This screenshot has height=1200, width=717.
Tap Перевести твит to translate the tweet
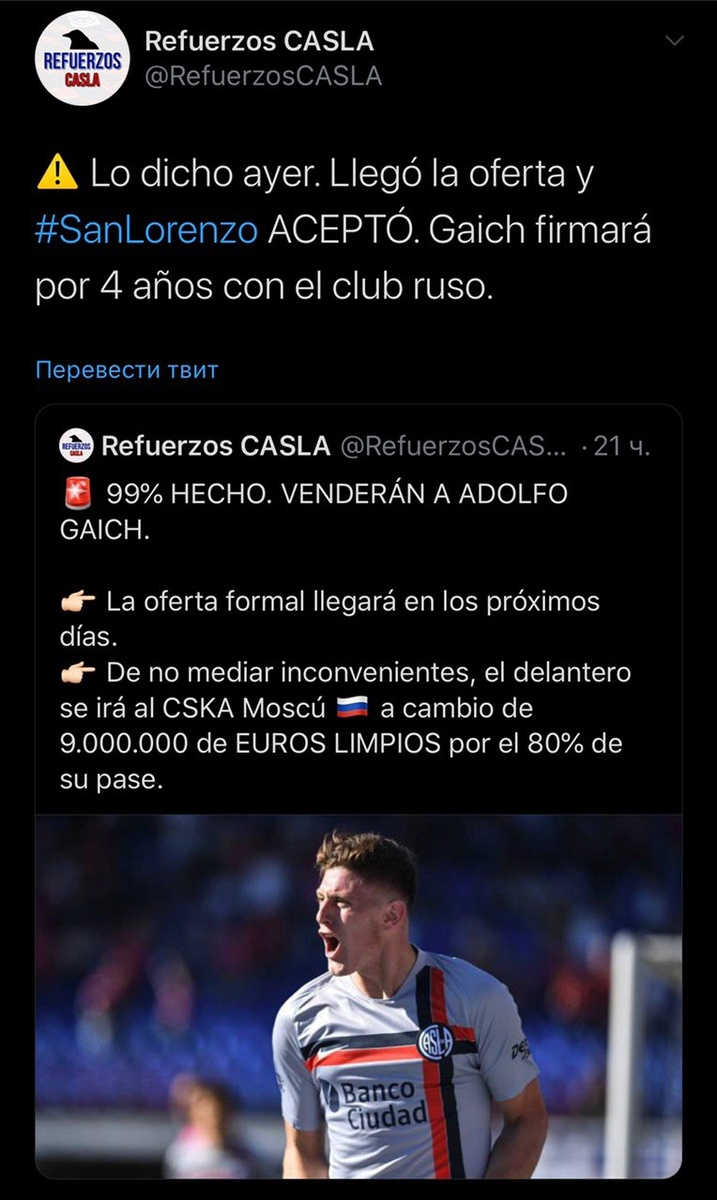click(x=126, y=370)
